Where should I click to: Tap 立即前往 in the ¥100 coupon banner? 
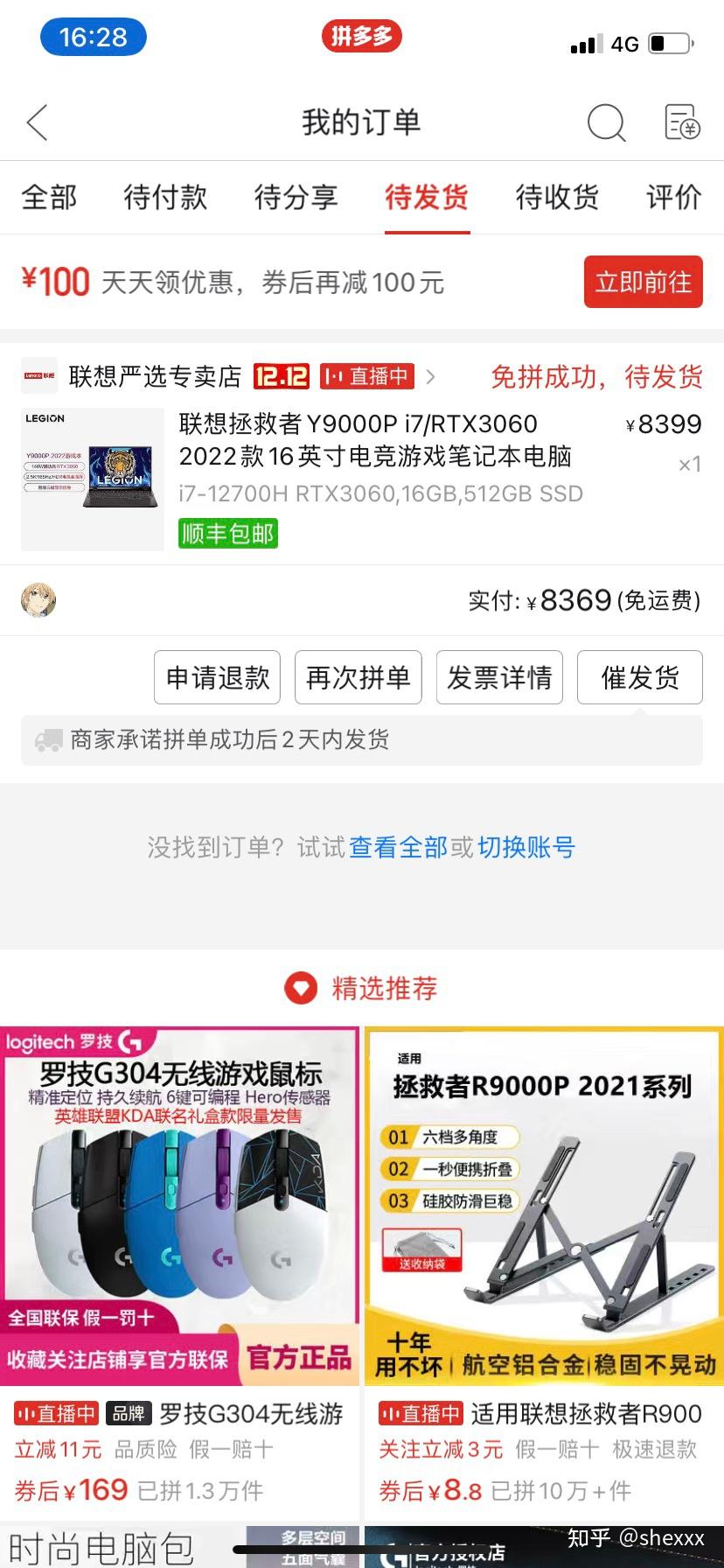pos(643,282)
